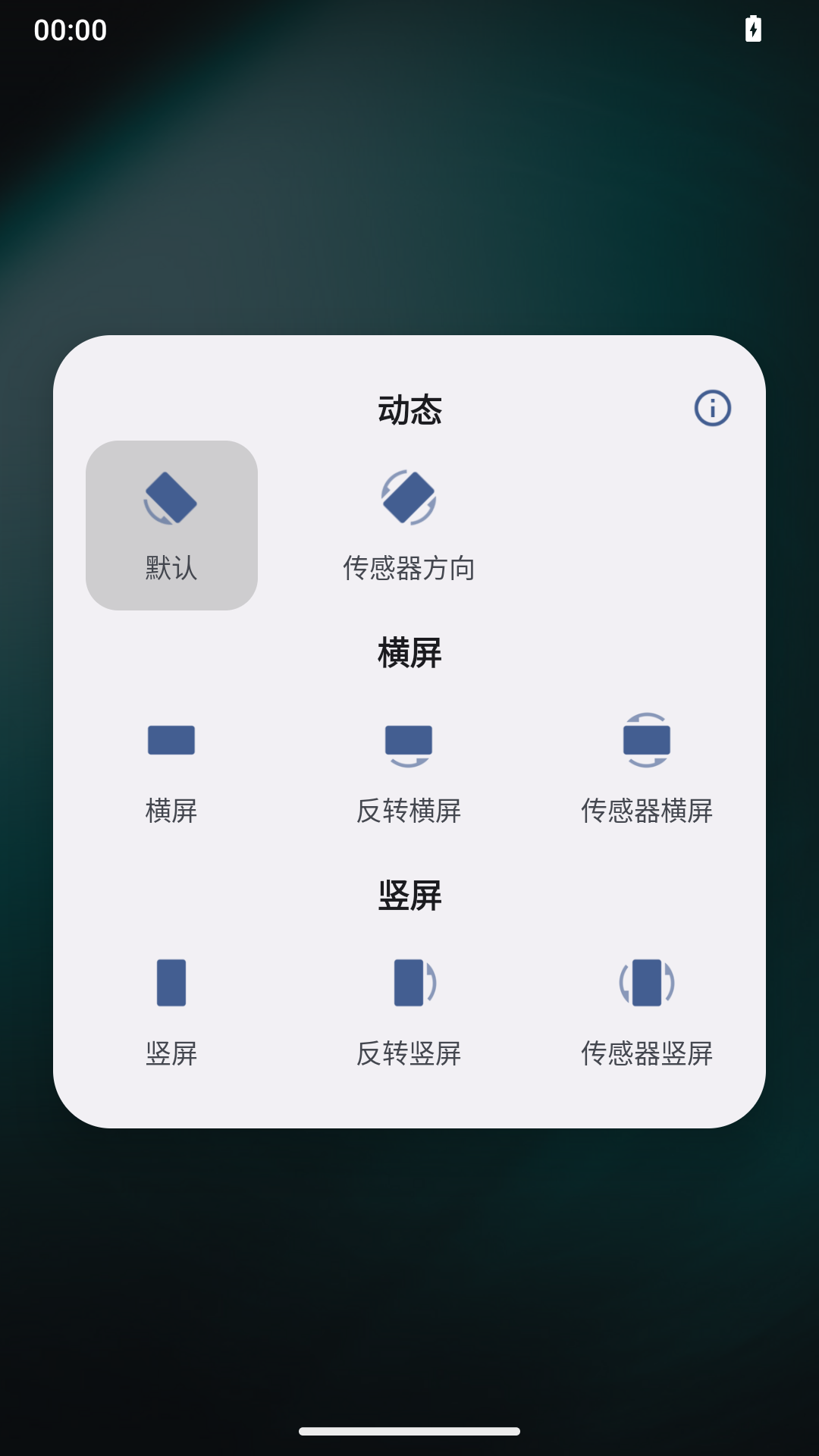Select the 默认 orientation option
The height and width of the screenshot is (1456, 819).
(x=171, y=525)
